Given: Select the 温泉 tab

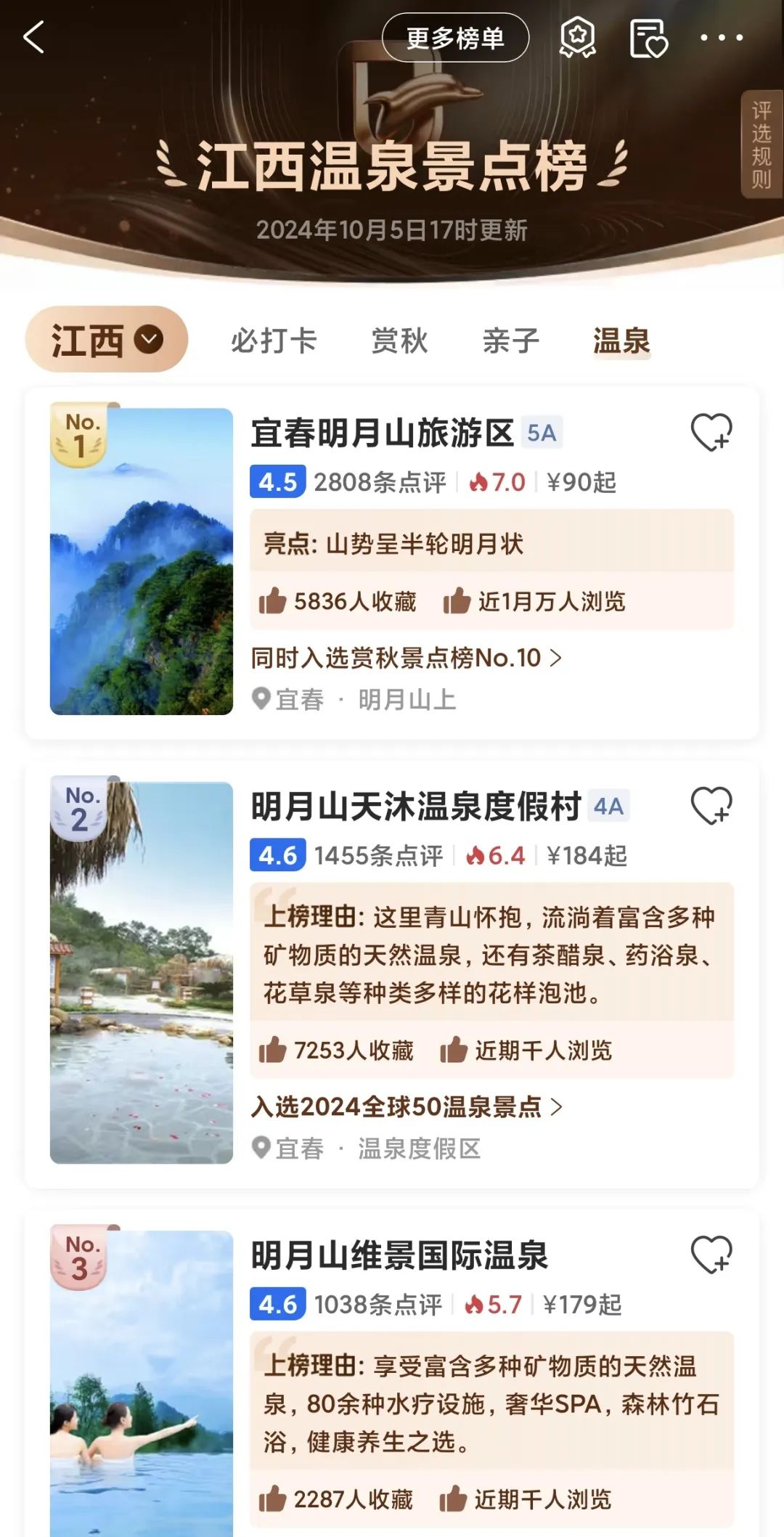Looking at the screenshot, I should [x=621, y=341].
